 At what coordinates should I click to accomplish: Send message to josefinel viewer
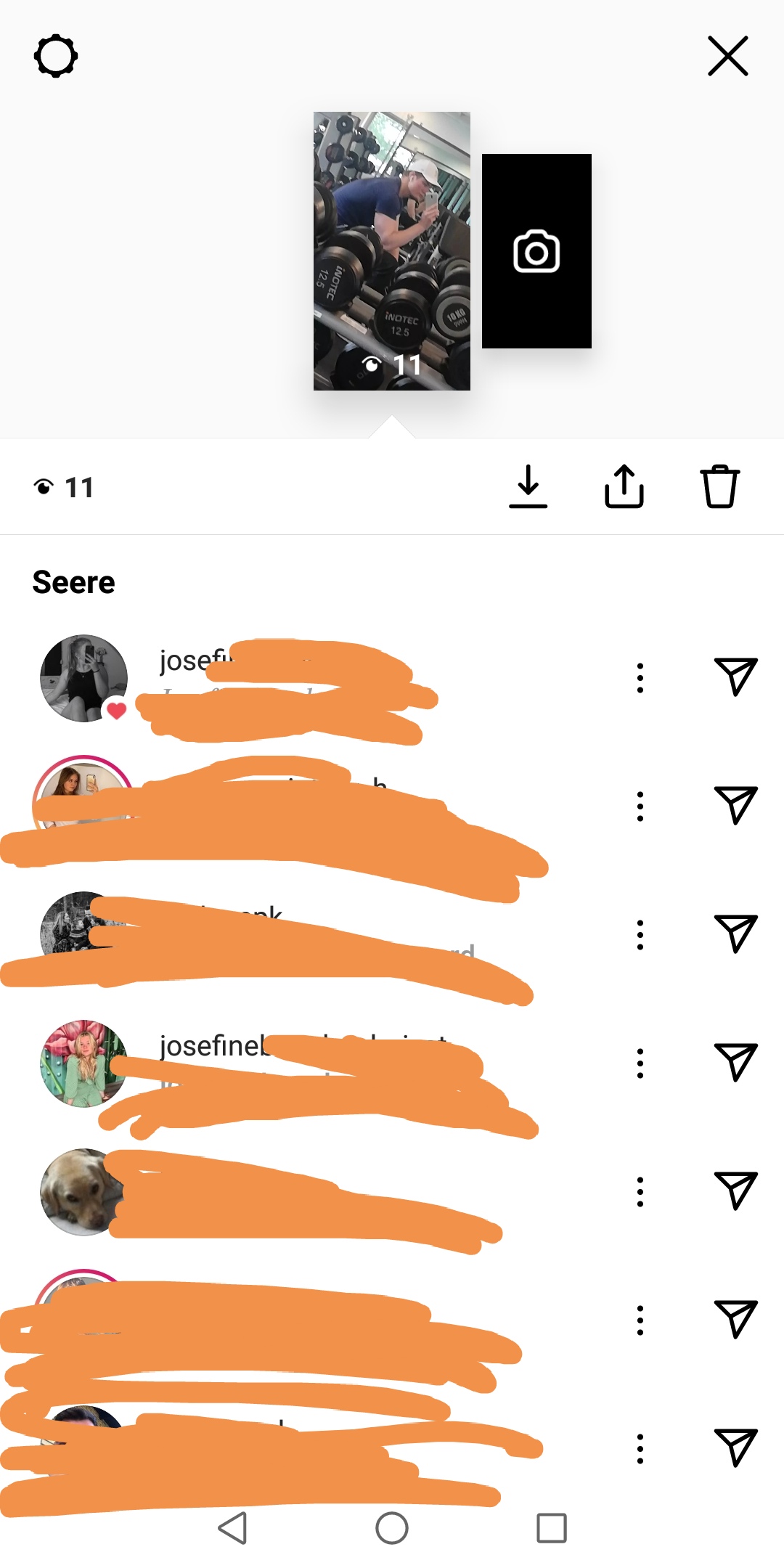pyautogui.click(x=735, y=1062)
